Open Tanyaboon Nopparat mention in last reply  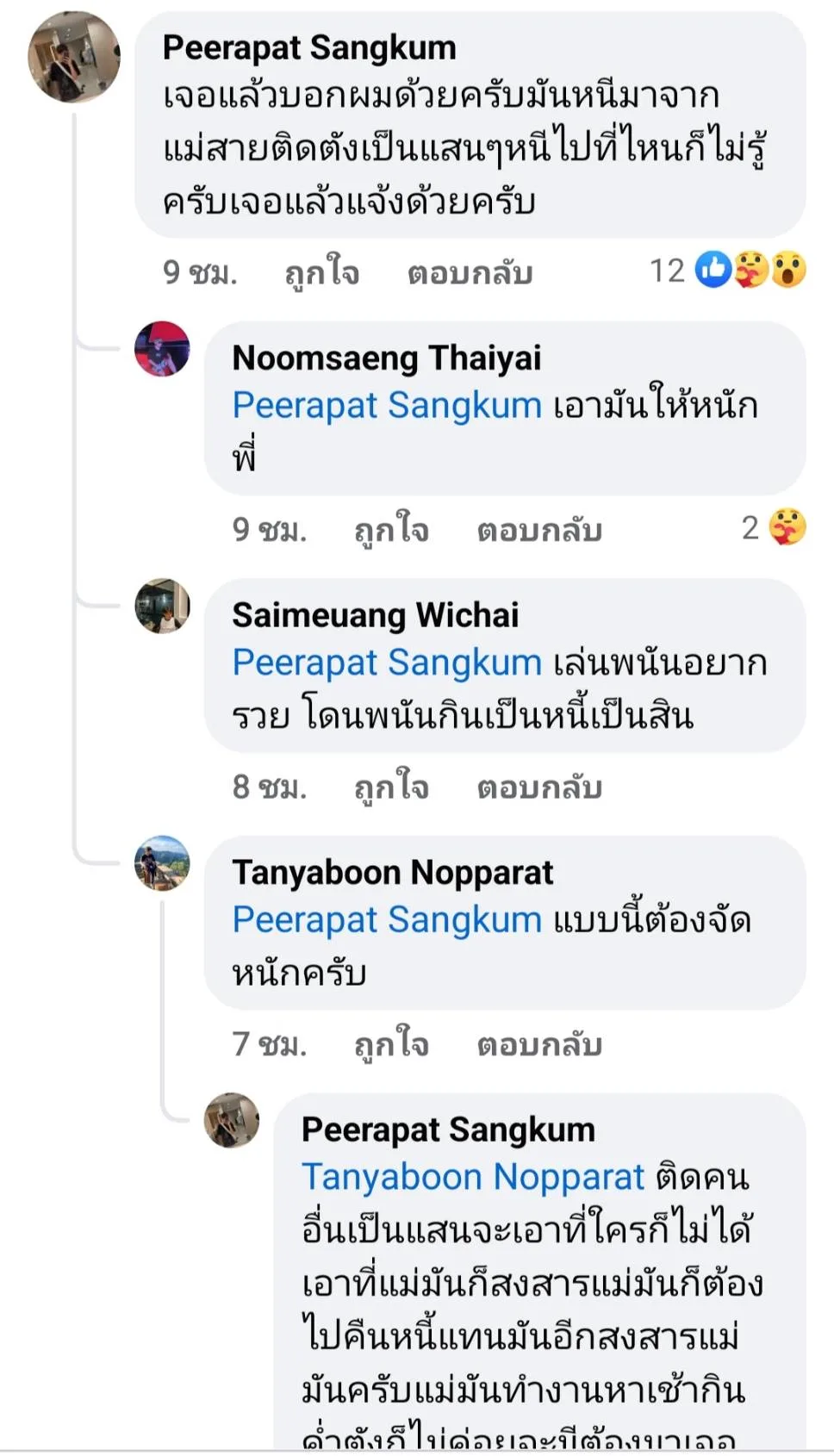tap(472, 1177)
